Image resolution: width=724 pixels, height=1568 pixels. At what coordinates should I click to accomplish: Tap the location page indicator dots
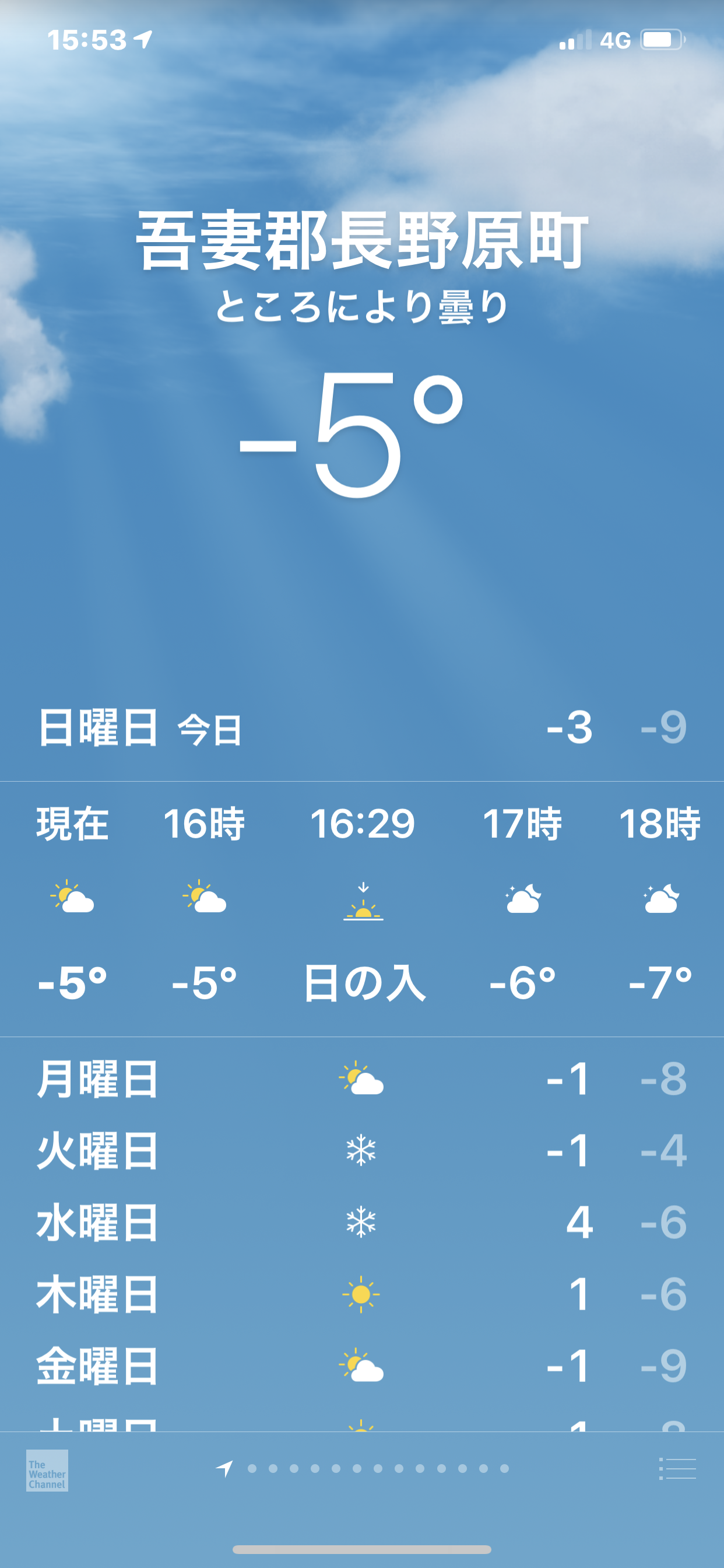[x=362, y=1468]
